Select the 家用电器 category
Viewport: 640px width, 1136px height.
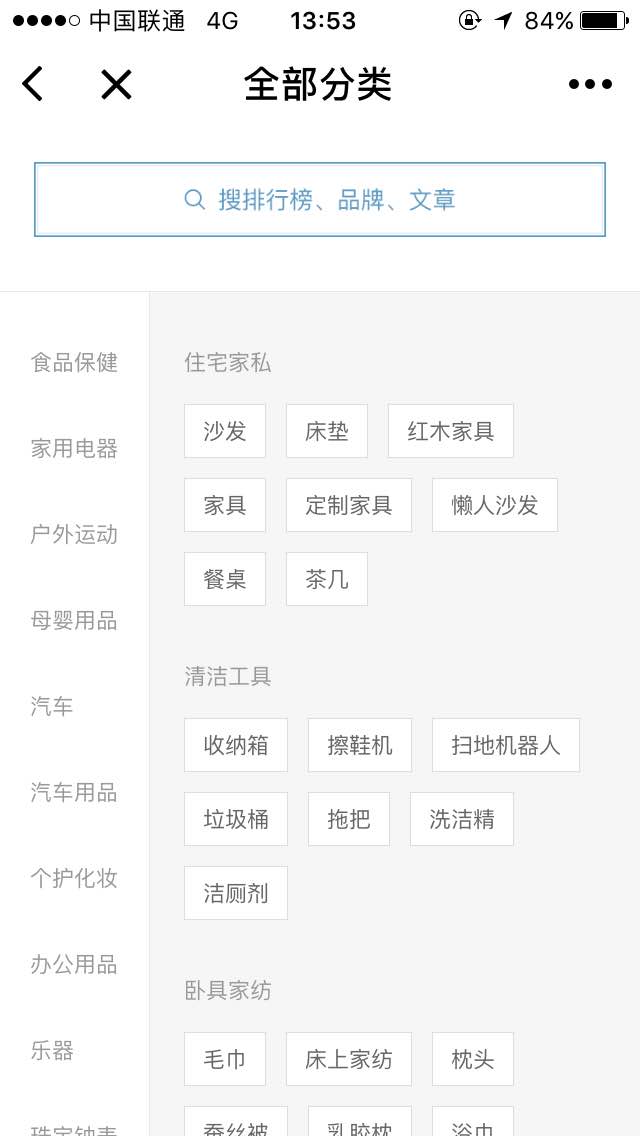74,448
